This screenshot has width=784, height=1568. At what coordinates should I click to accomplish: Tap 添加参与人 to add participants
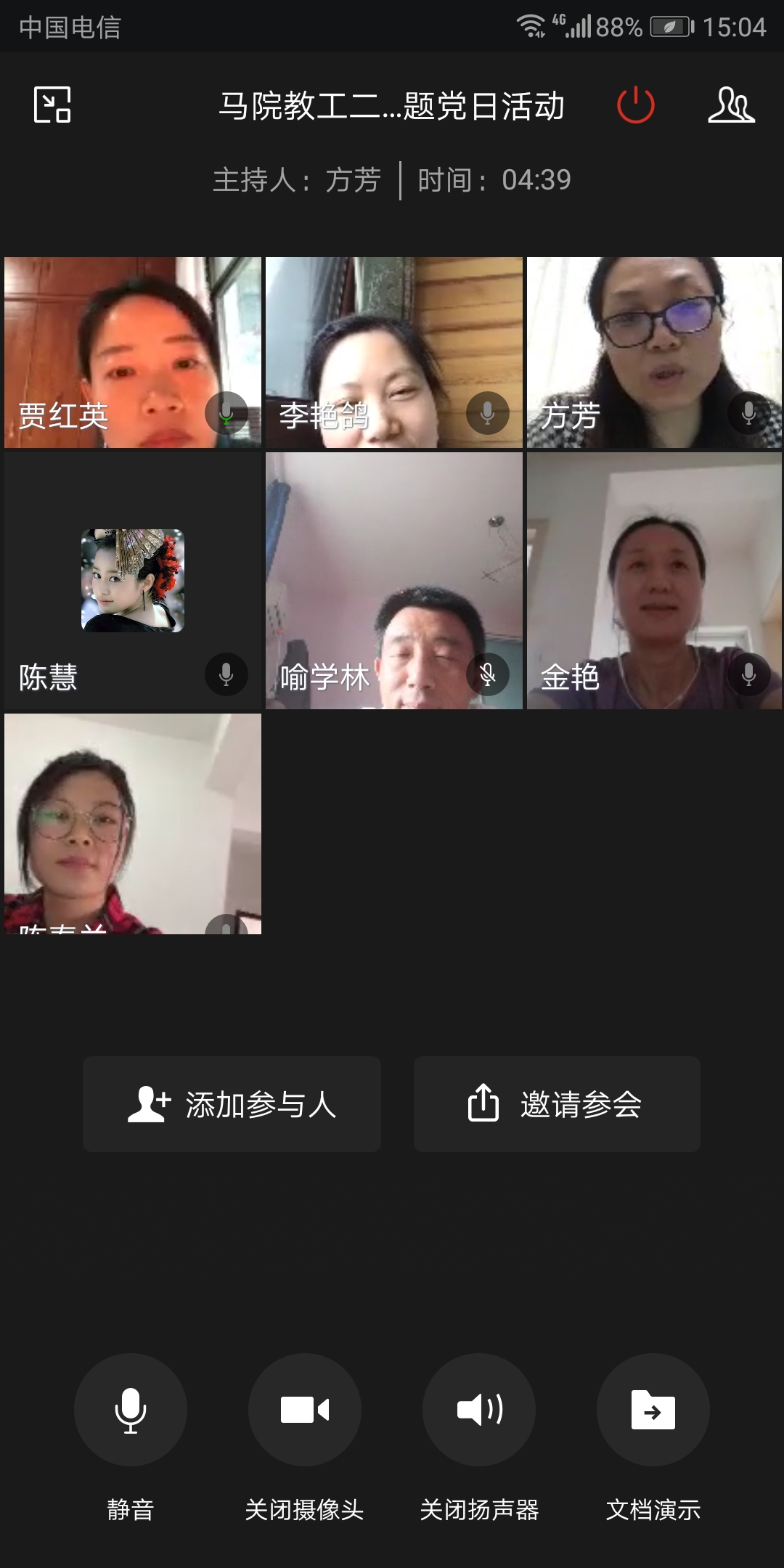click(232, 1104)
